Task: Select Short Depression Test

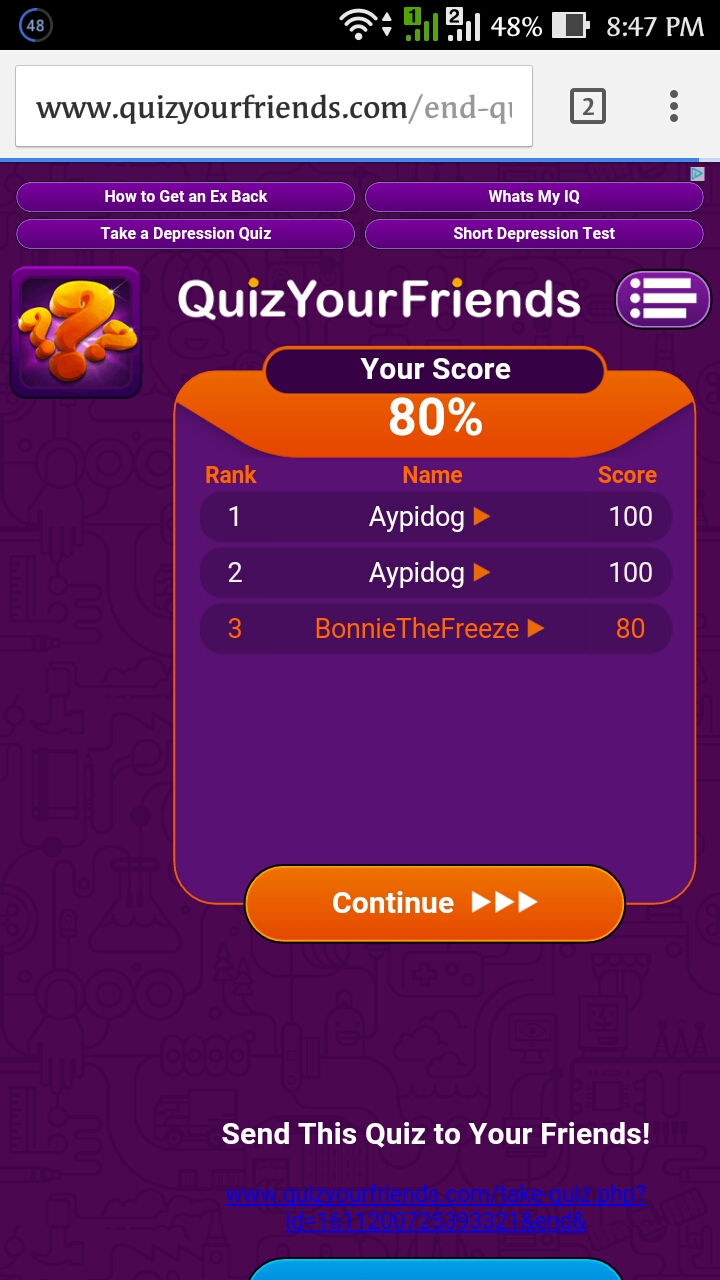Action: tap(534, 234)
